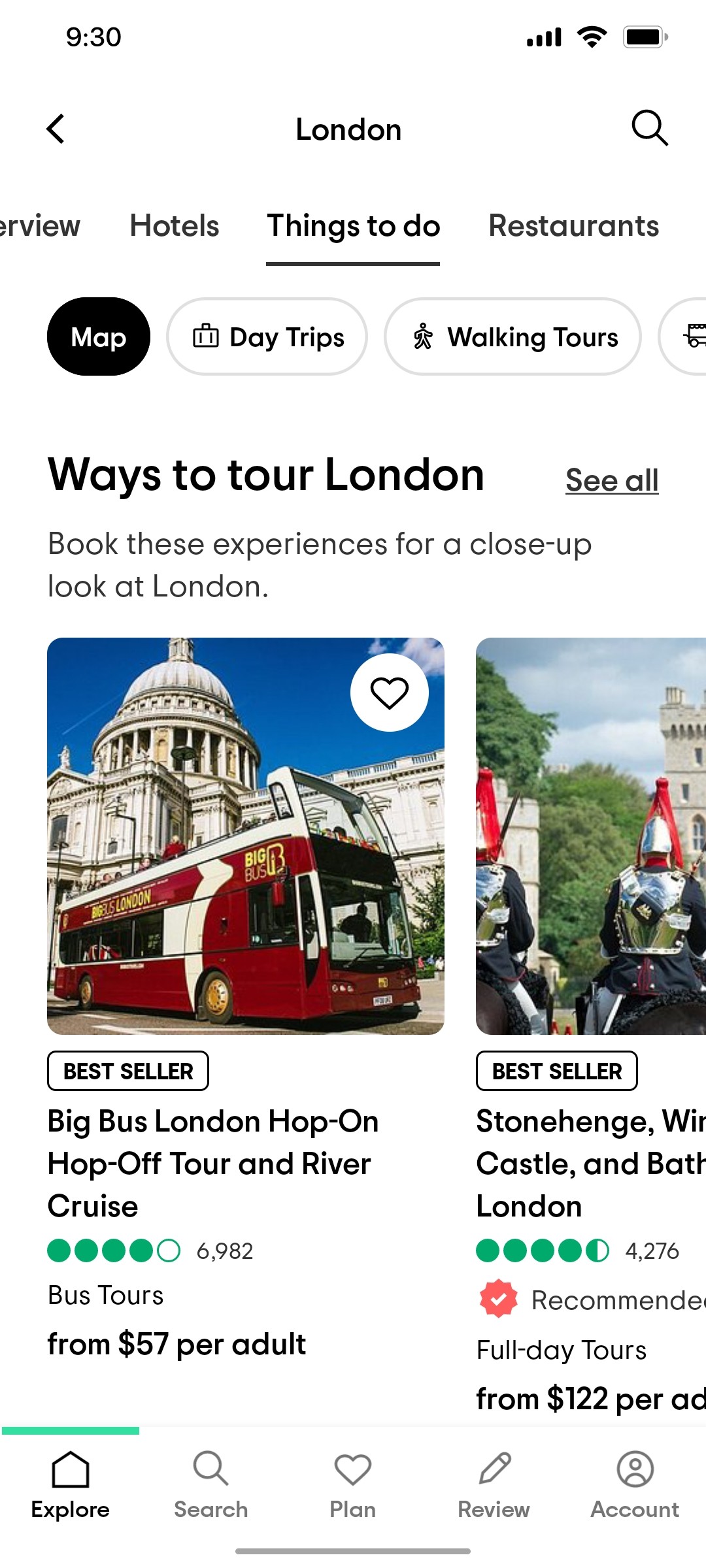This screenshot has height=1568, width=706.
Task: Expand the partially visible filter chip on right
Action: (690, 338)
